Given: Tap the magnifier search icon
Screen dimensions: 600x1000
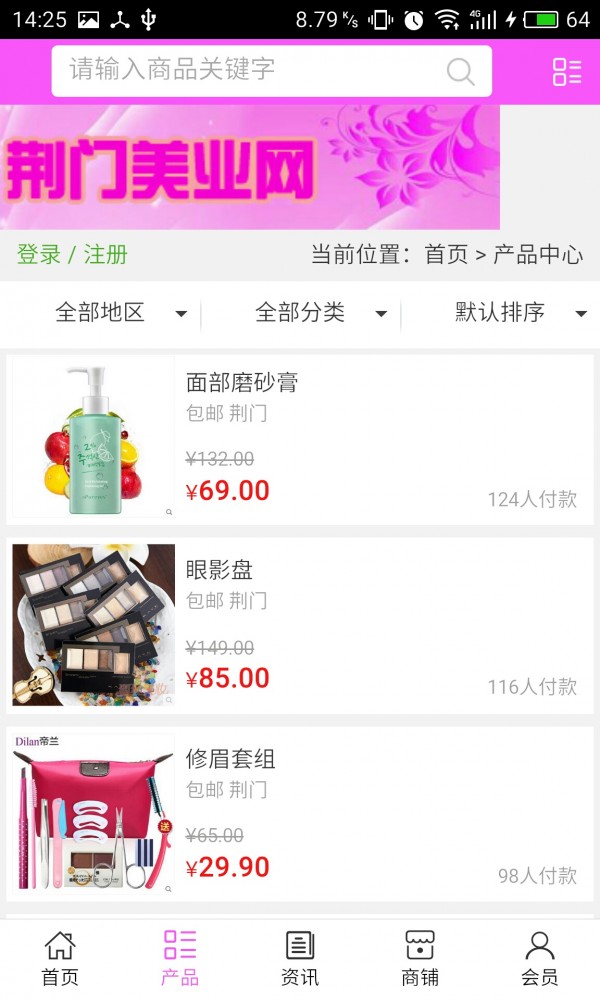Looking at the screenshot, I should point(460,71).
